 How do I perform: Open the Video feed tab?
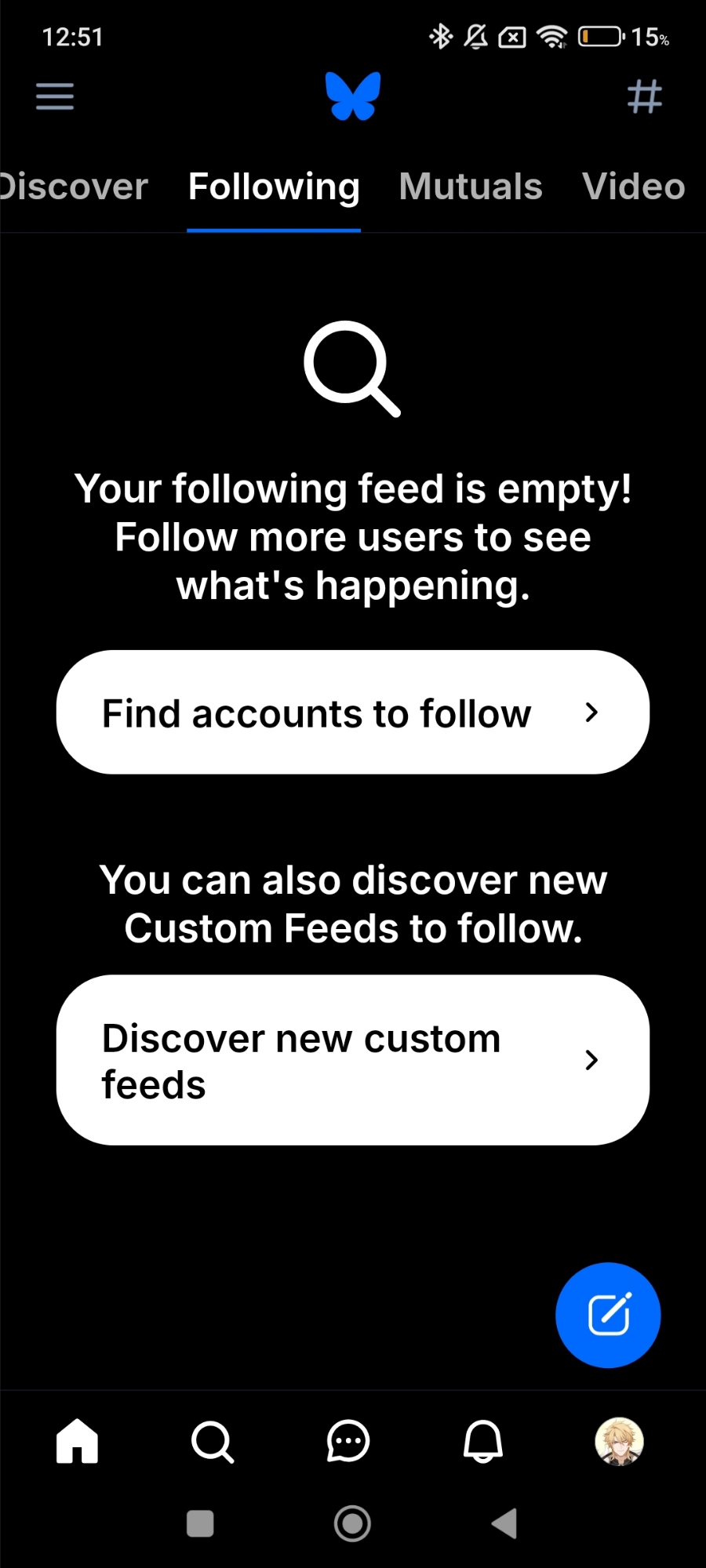(x=634, y=187)
